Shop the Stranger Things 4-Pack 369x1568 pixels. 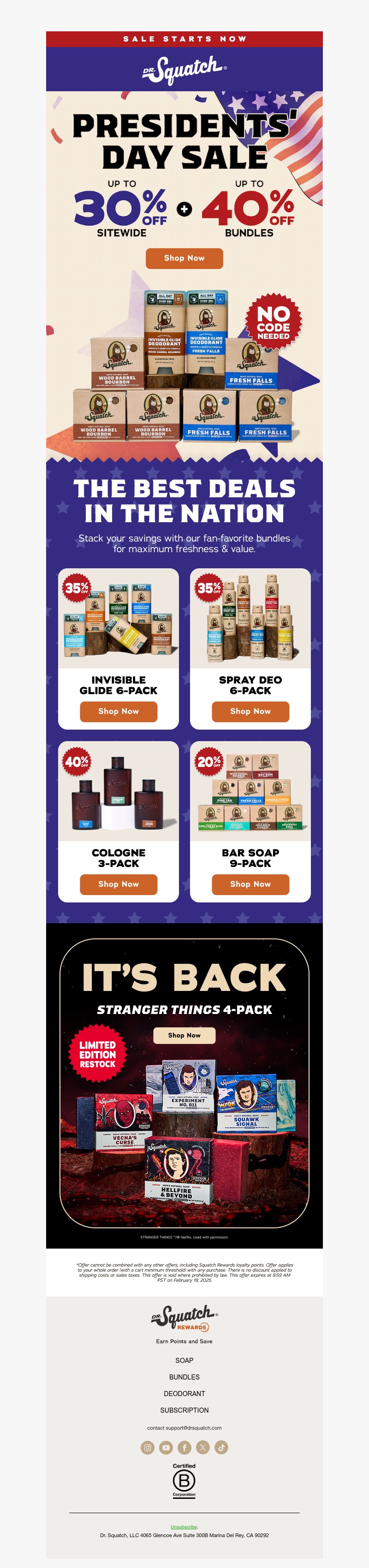(184, 1035)
